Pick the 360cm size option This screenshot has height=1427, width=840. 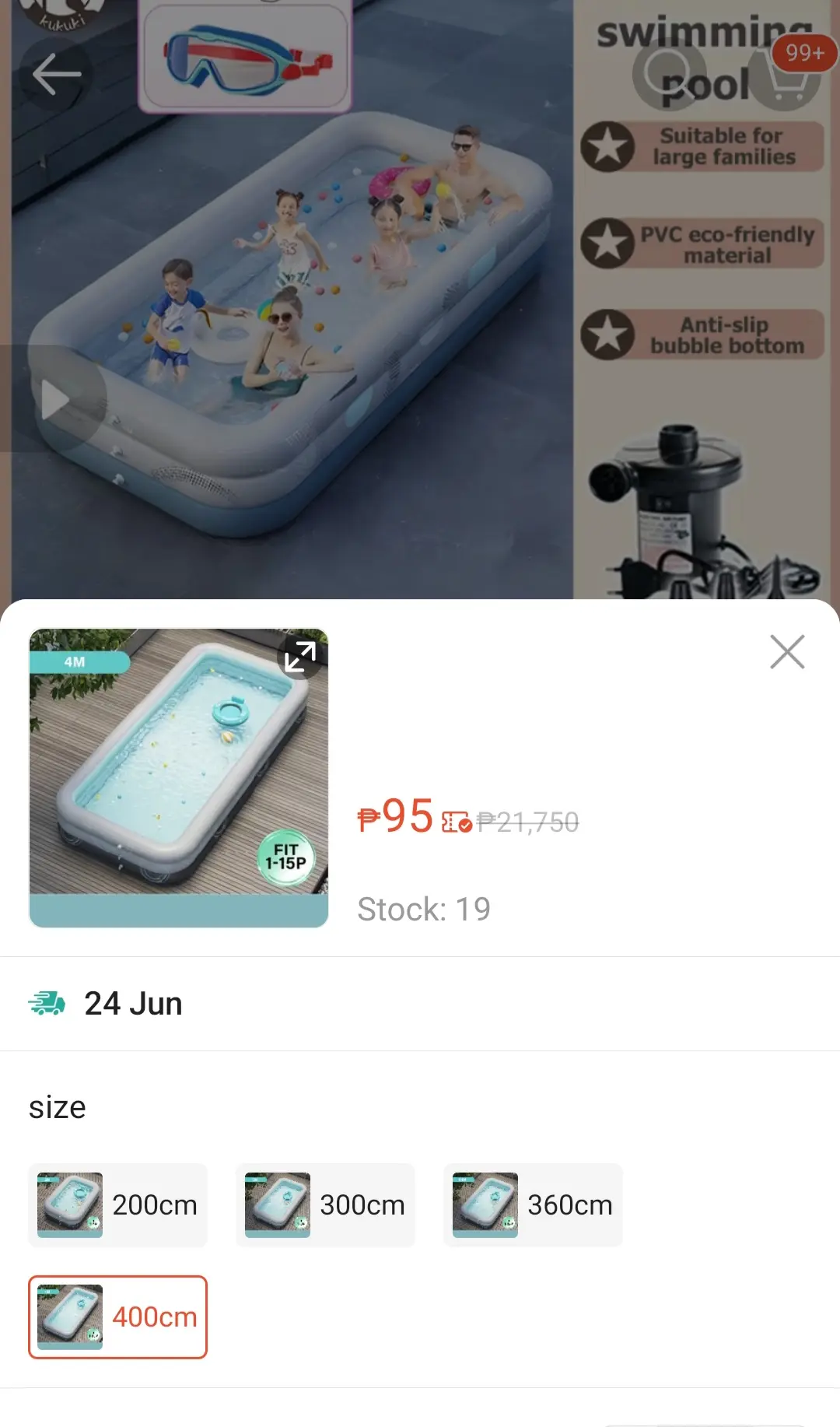(533, 1205)
